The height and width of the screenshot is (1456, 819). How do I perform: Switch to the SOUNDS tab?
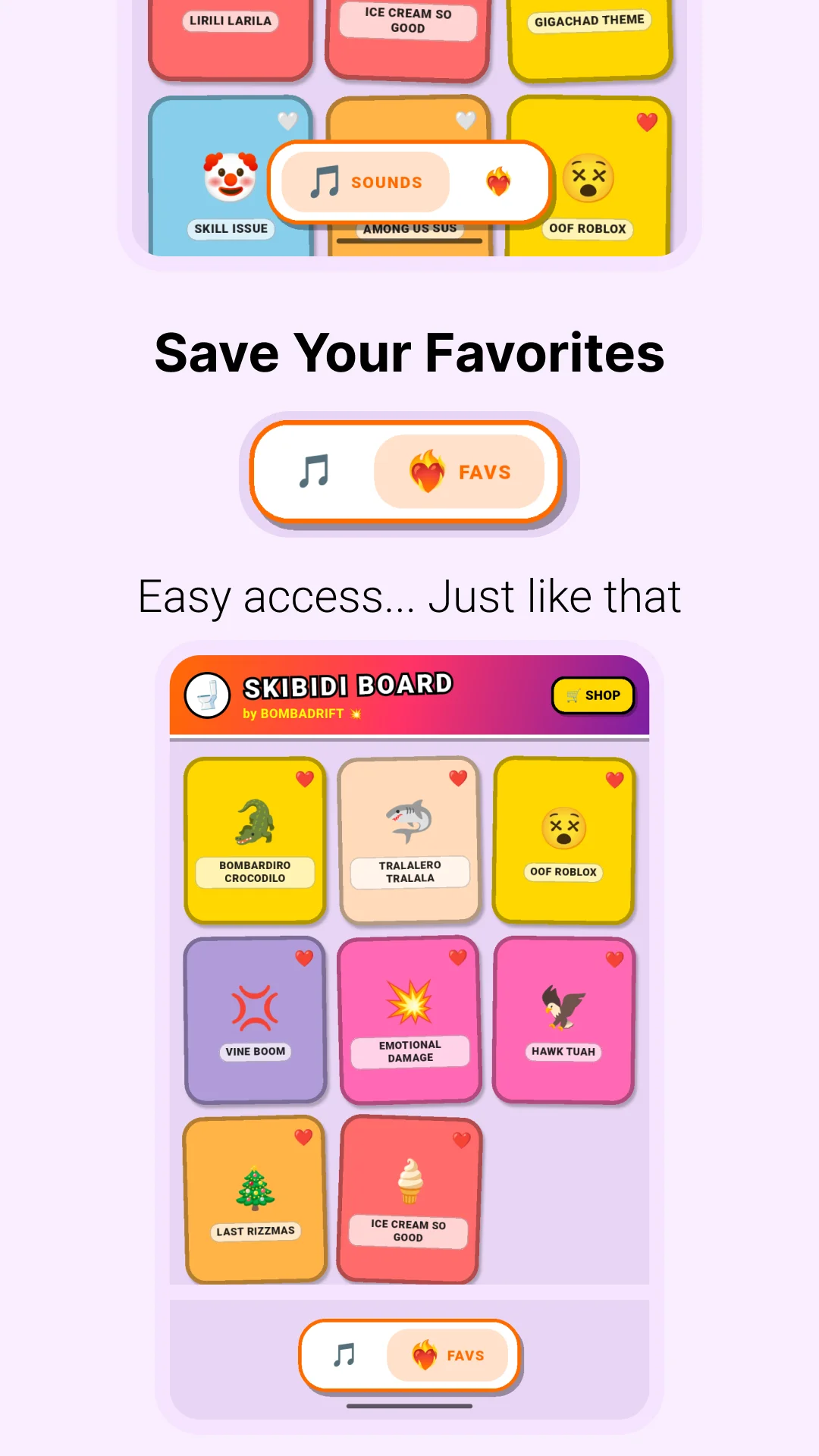pyautogui.click(x=385, y=182)
